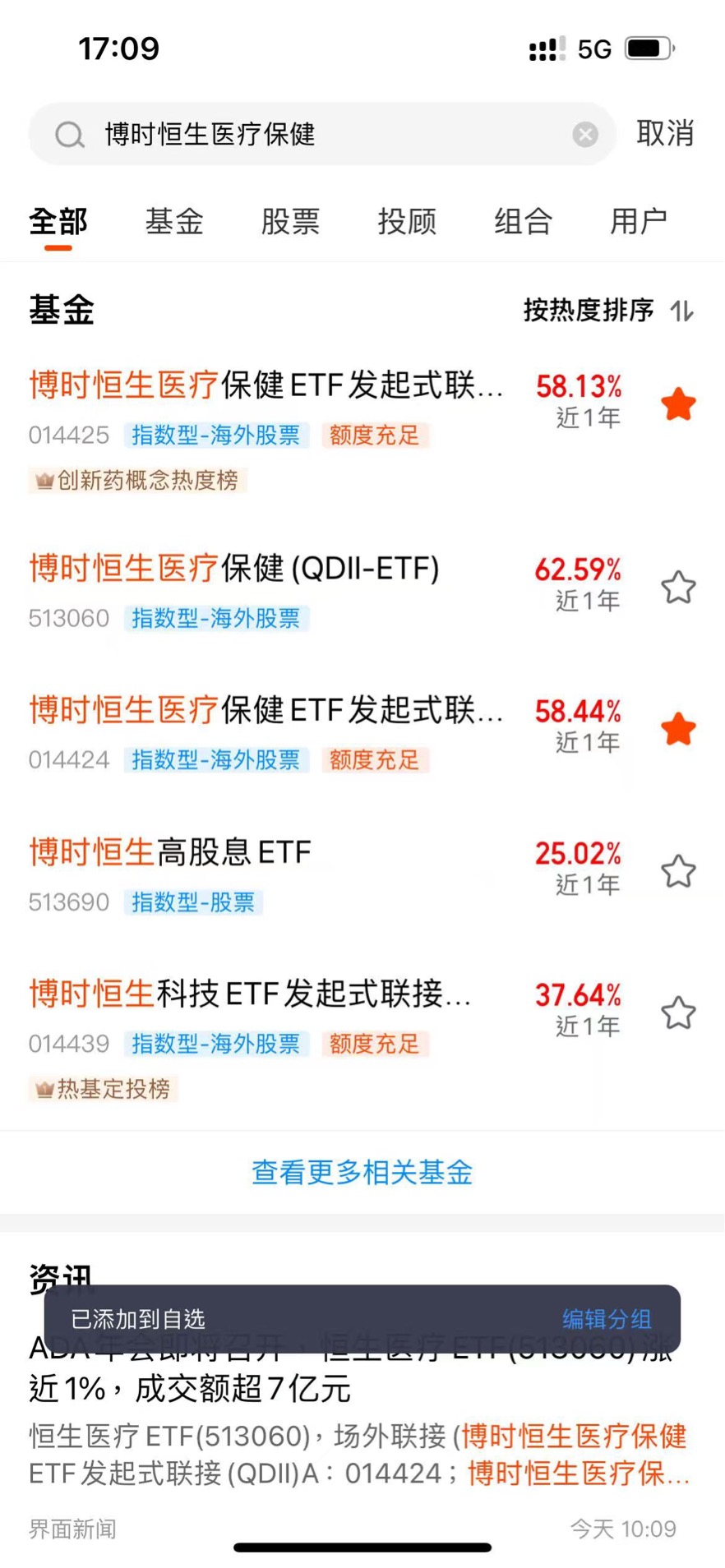
Task: Switch to the 股票 tab
Action: tap(290, 221)
